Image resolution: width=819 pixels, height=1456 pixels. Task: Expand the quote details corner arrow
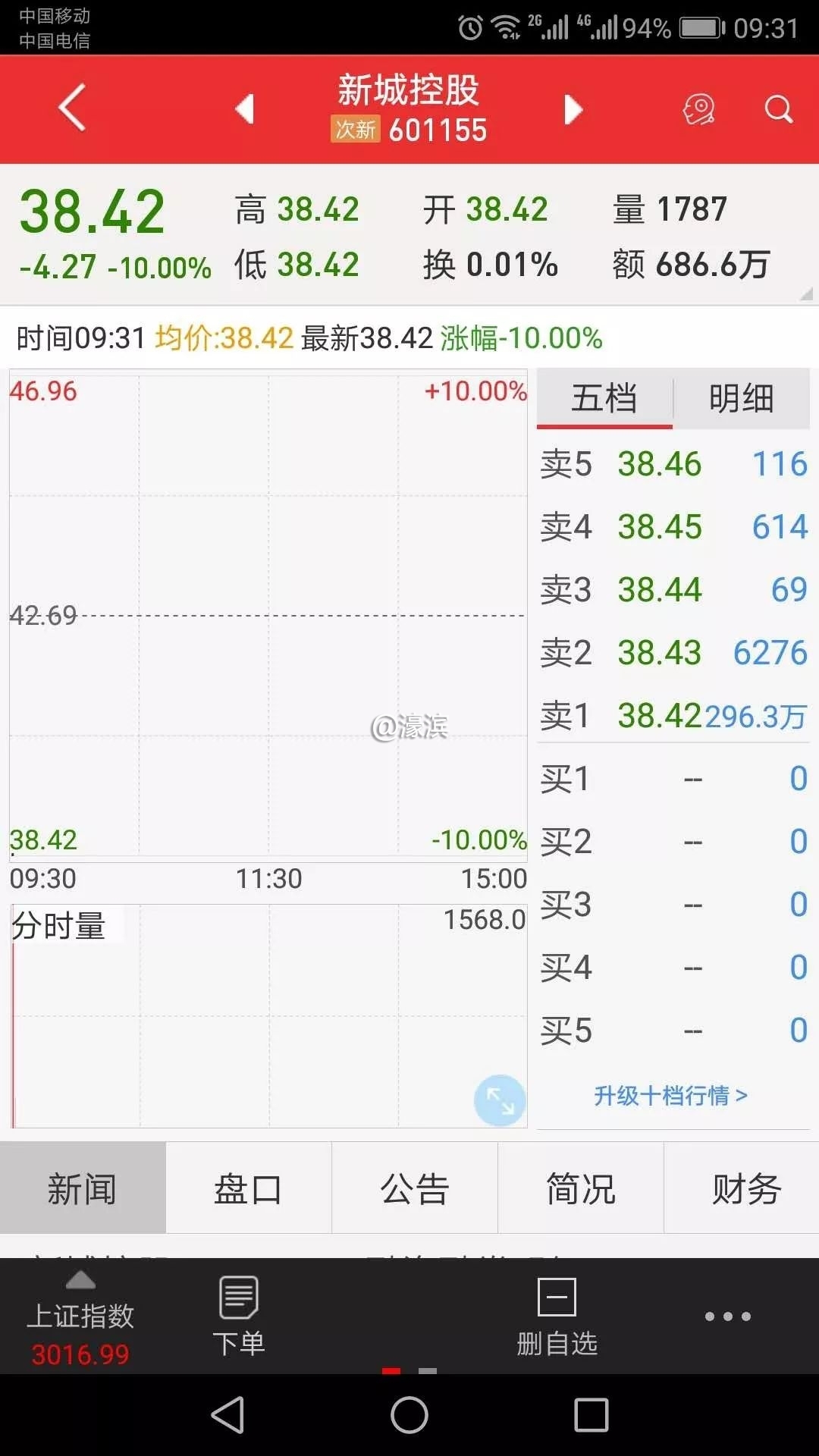(x=805, y=294)
